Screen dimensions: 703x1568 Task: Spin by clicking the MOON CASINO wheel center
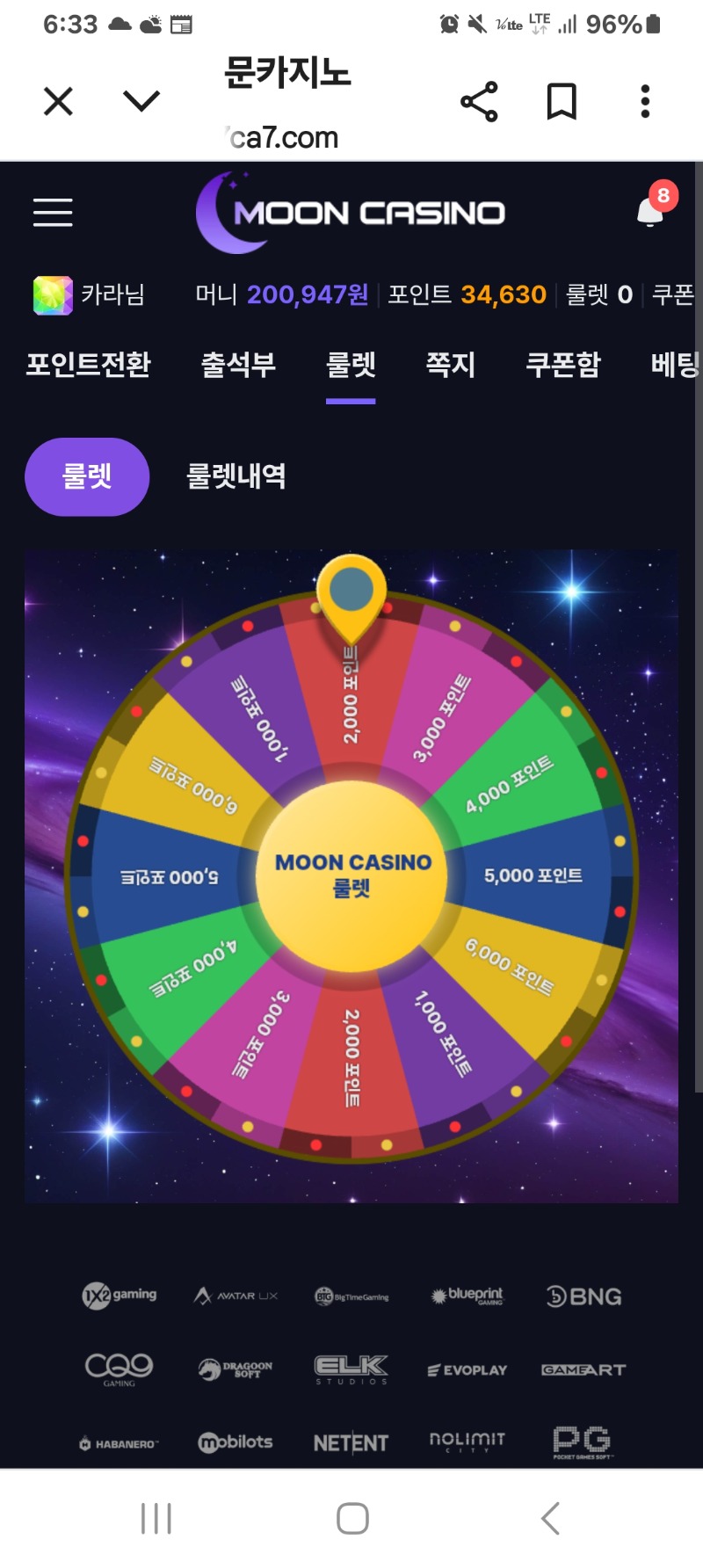pyautogui.click(x=351, y=875)
